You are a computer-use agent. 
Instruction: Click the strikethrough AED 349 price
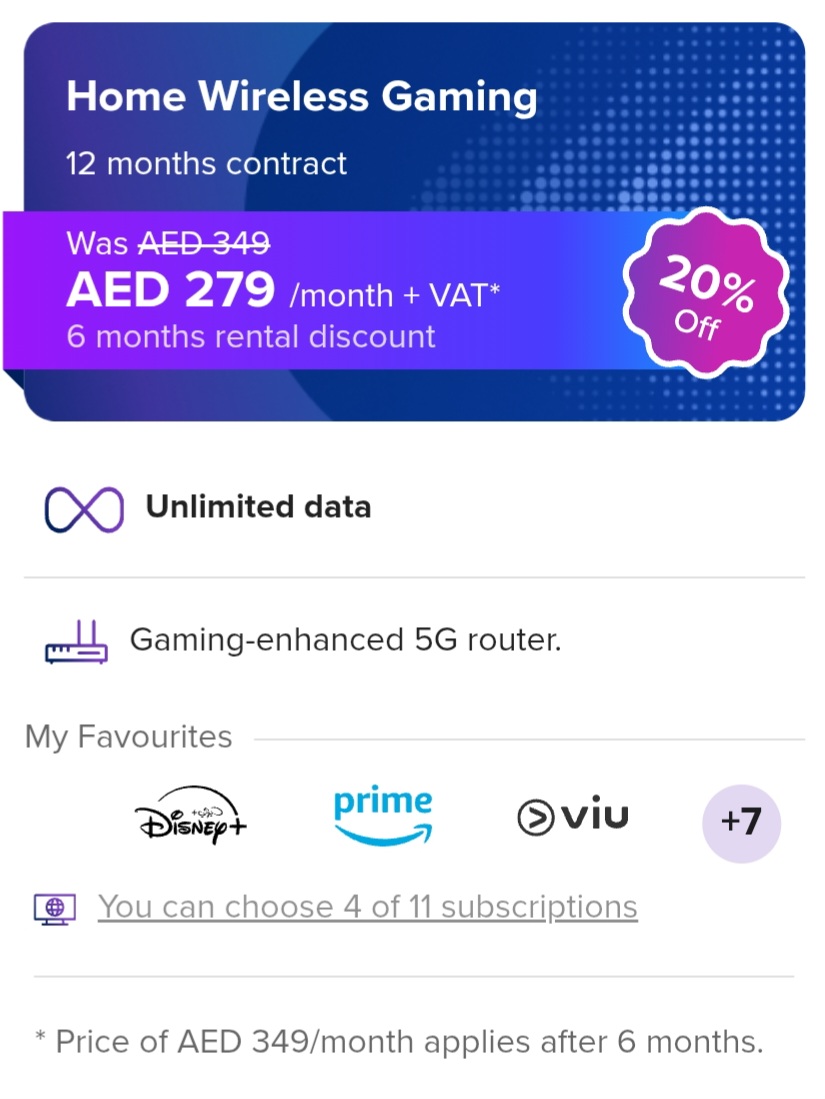click(203, 243)
